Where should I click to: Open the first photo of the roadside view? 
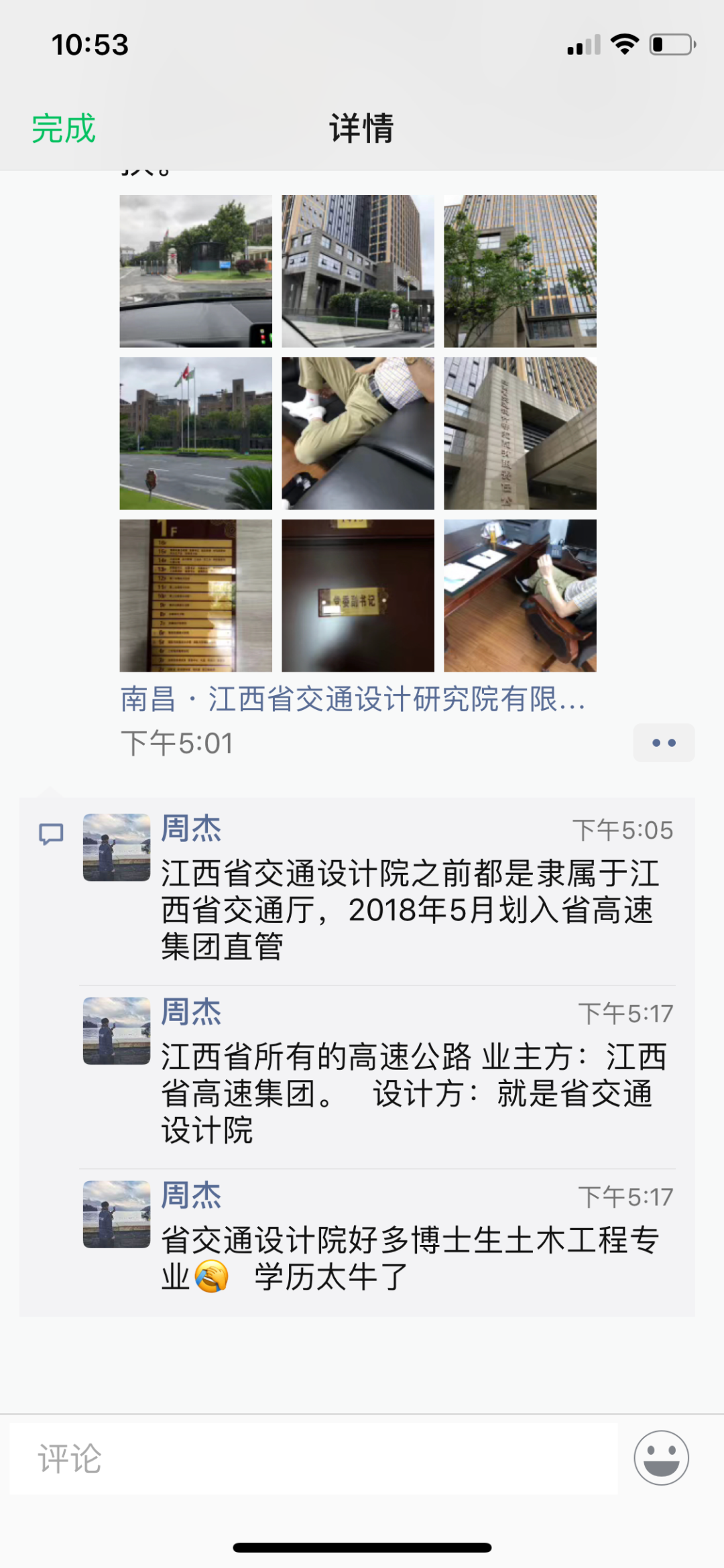pyautogui.click(x=196, y=271)
